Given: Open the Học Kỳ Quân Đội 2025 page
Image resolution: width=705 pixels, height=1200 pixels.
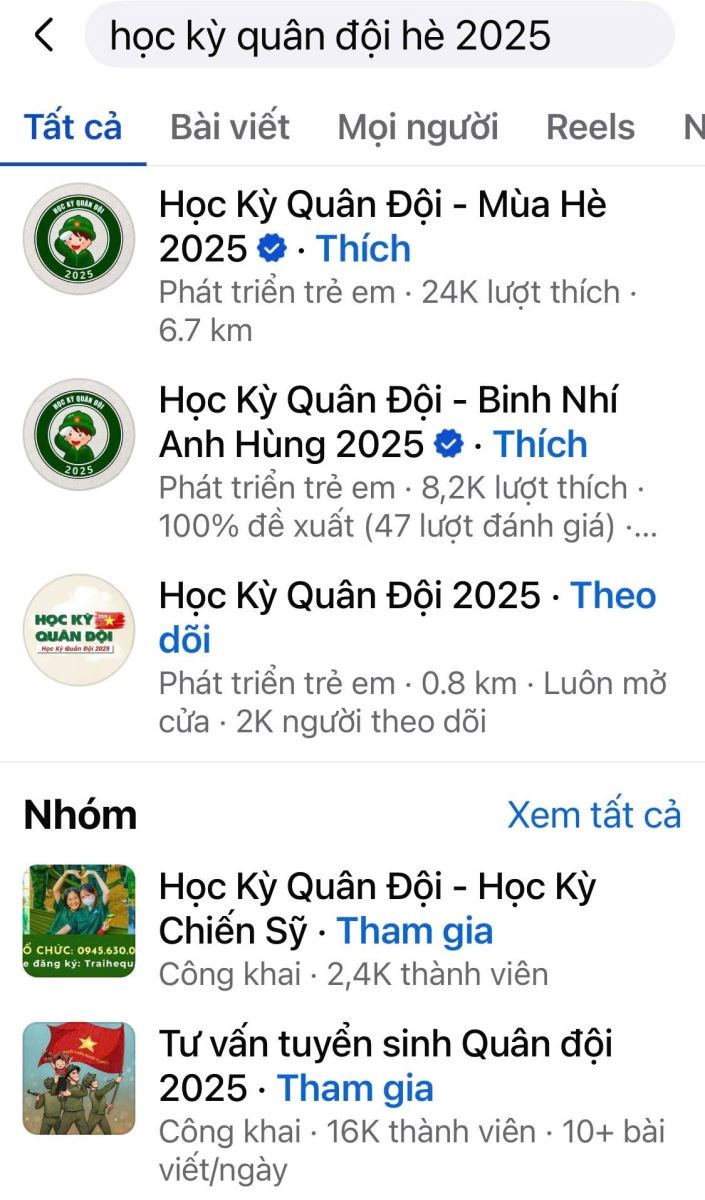Looking at the screenshot, I should pyautogui.click(x=350, y=597).
